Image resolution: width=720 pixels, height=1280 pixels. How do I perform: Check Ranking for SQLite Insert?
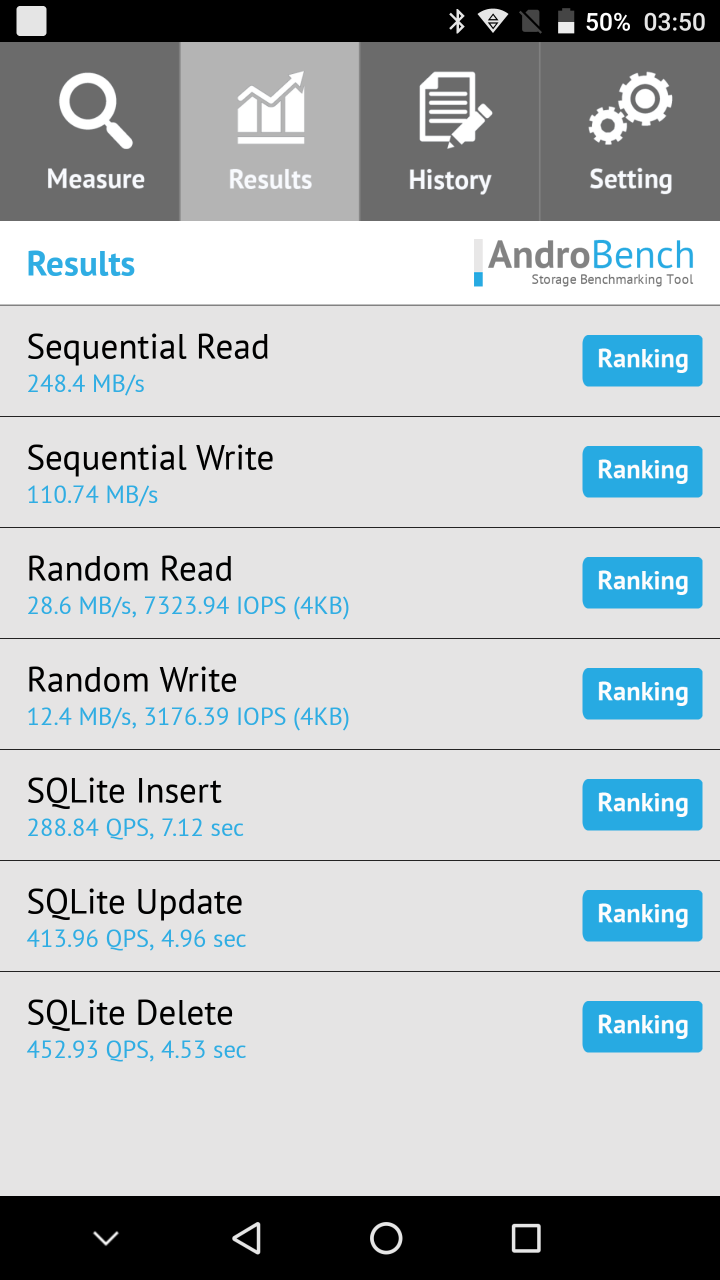point(642,804)
